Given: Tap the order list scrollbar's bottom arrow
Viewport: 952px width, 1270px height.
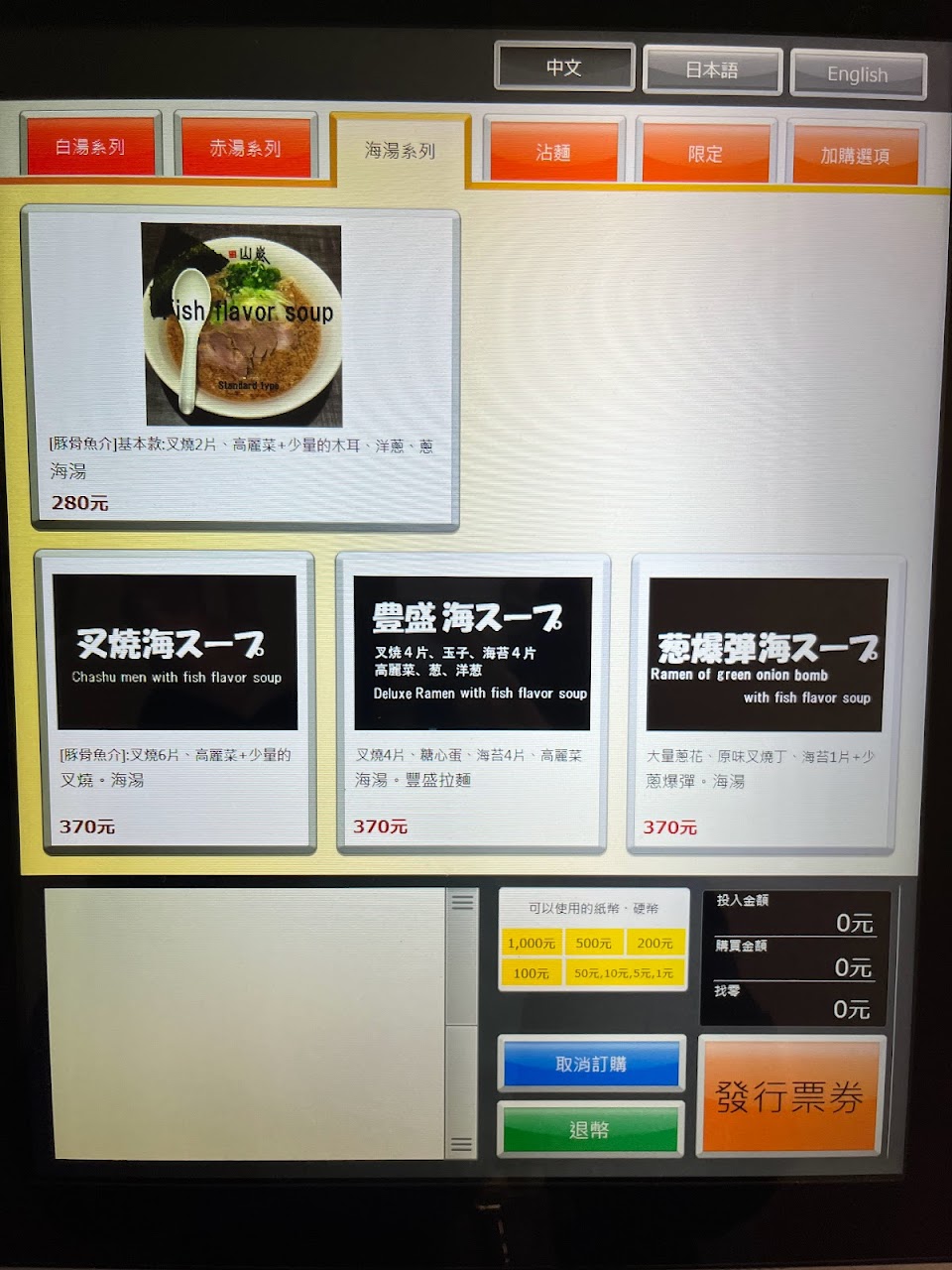Looking at the screenshot, I should (x=461, y=1144).
